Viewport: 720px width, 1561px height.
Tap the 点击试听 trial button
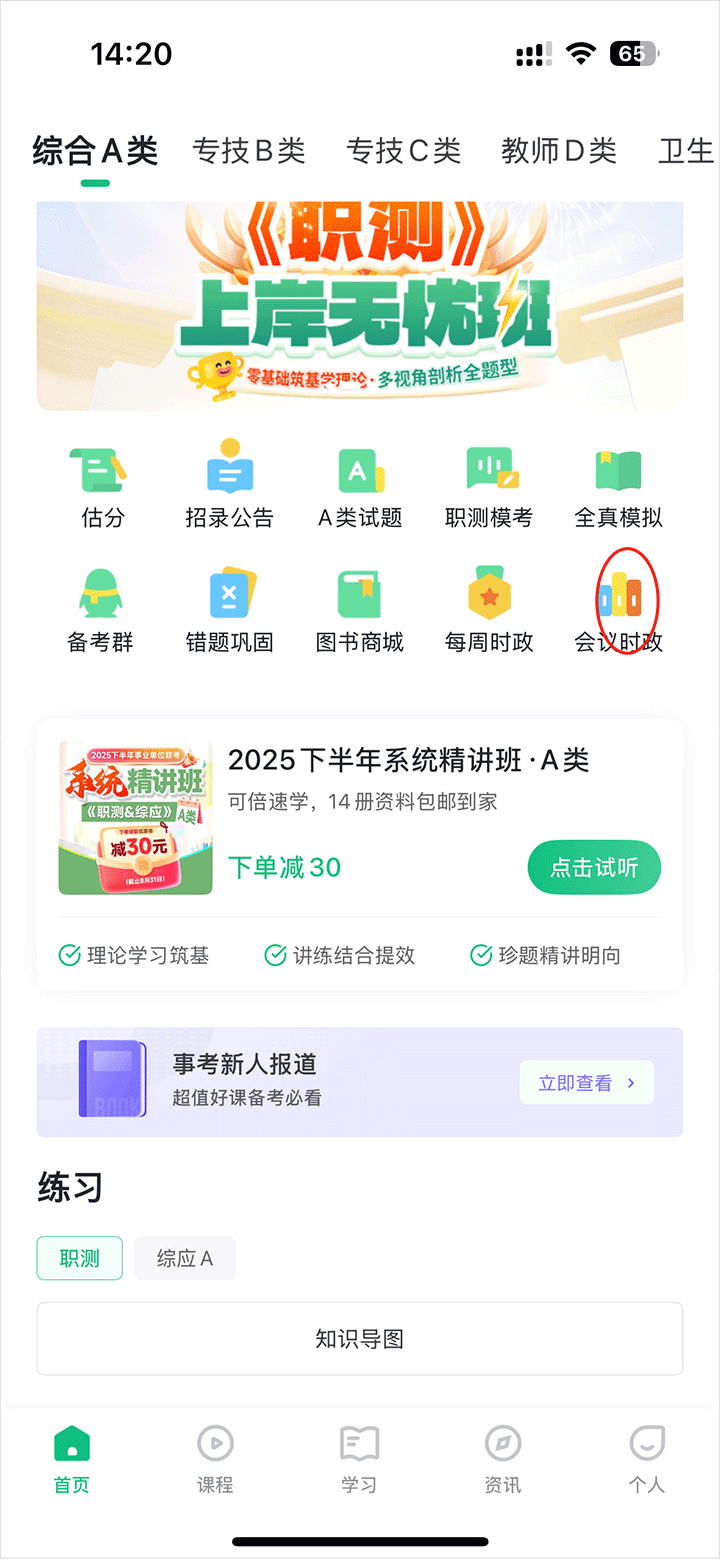pos(594,867)
